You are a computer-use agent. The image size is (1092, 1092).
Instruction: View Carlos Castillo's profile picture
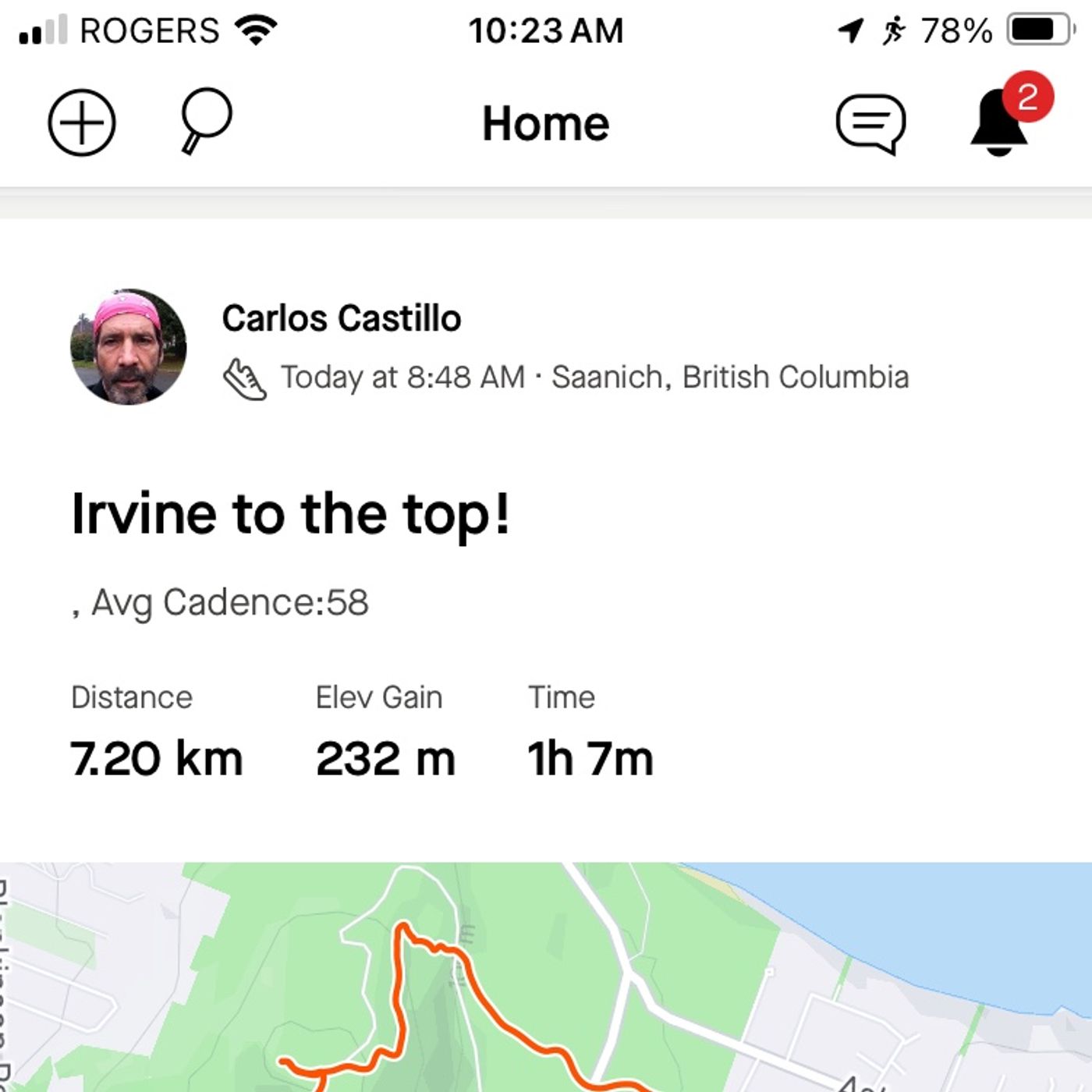pos(129,347)
